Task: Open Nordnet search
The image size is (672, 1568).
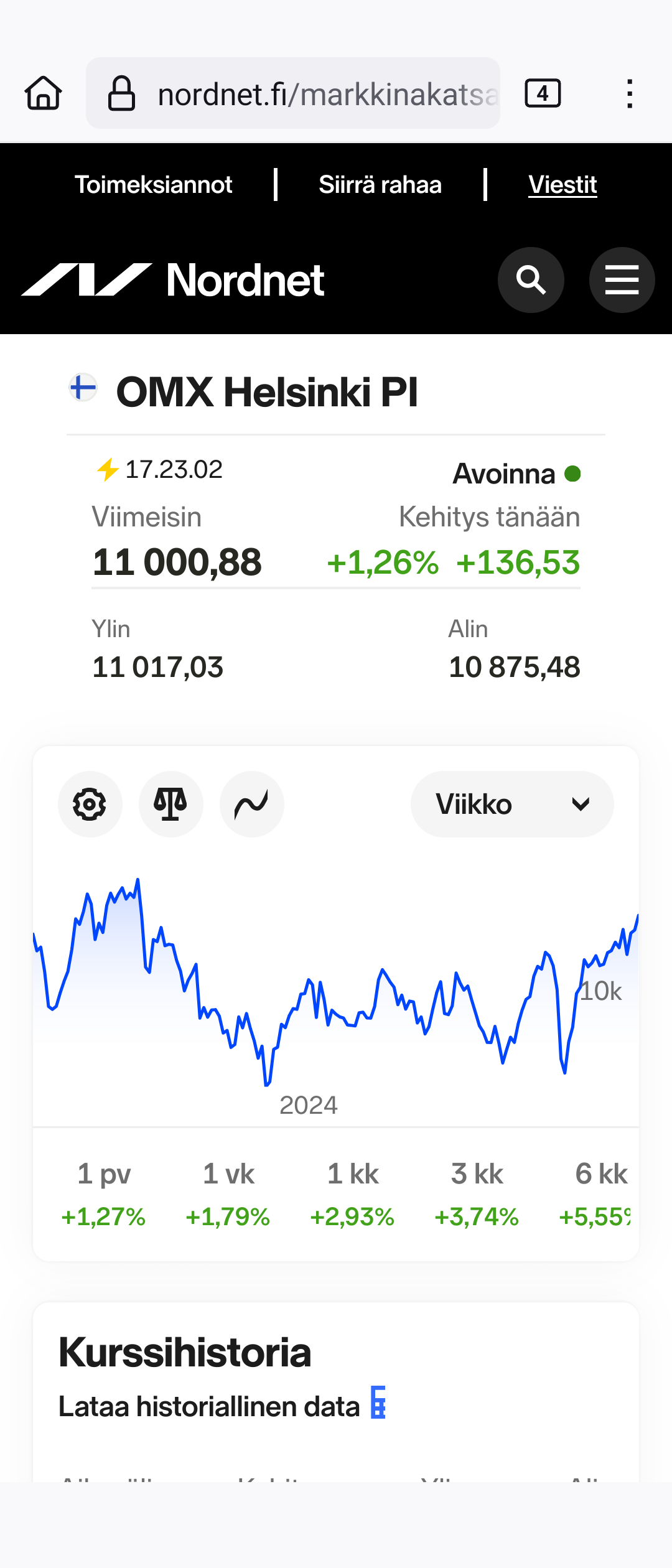Action: click(531, 280)
